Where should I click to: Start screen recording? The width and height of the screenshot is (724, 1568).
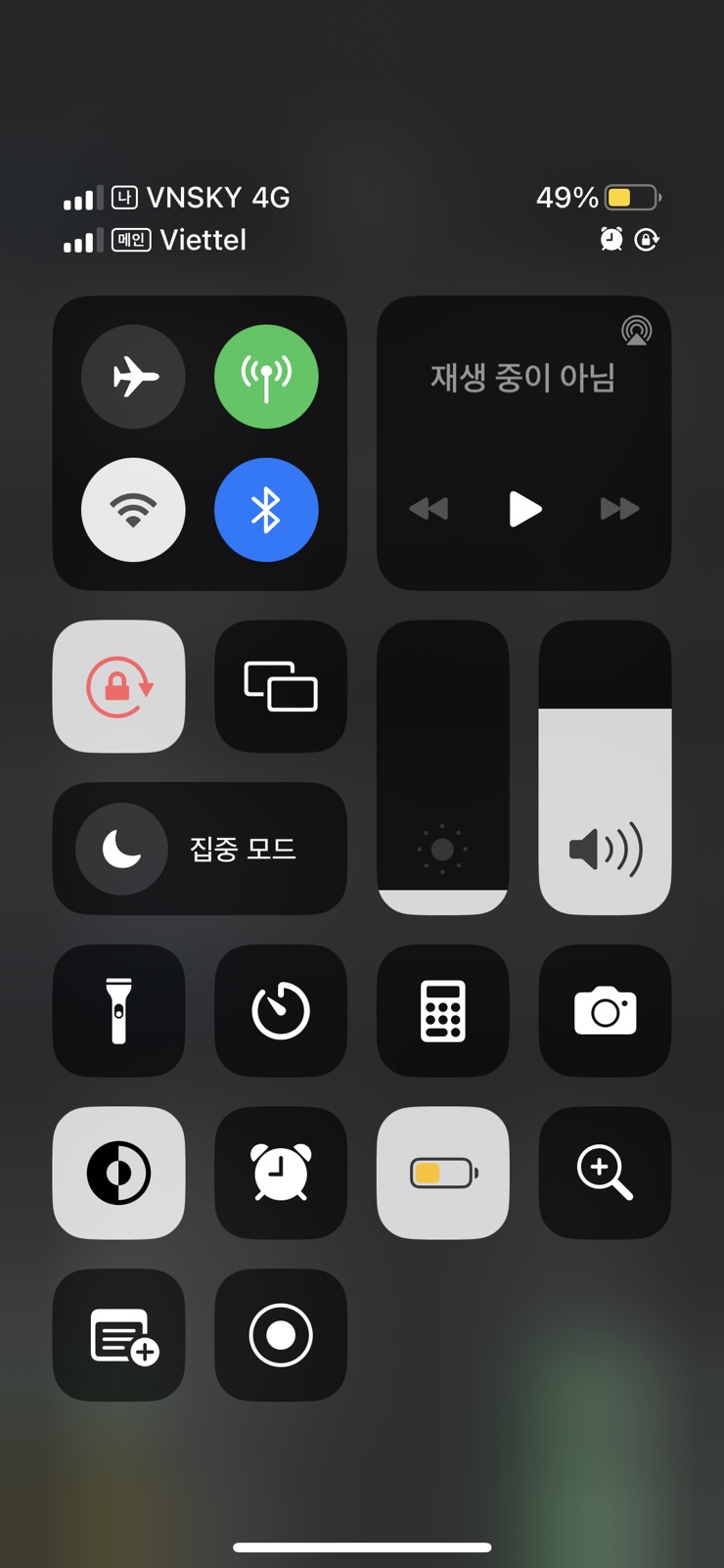281,1335
